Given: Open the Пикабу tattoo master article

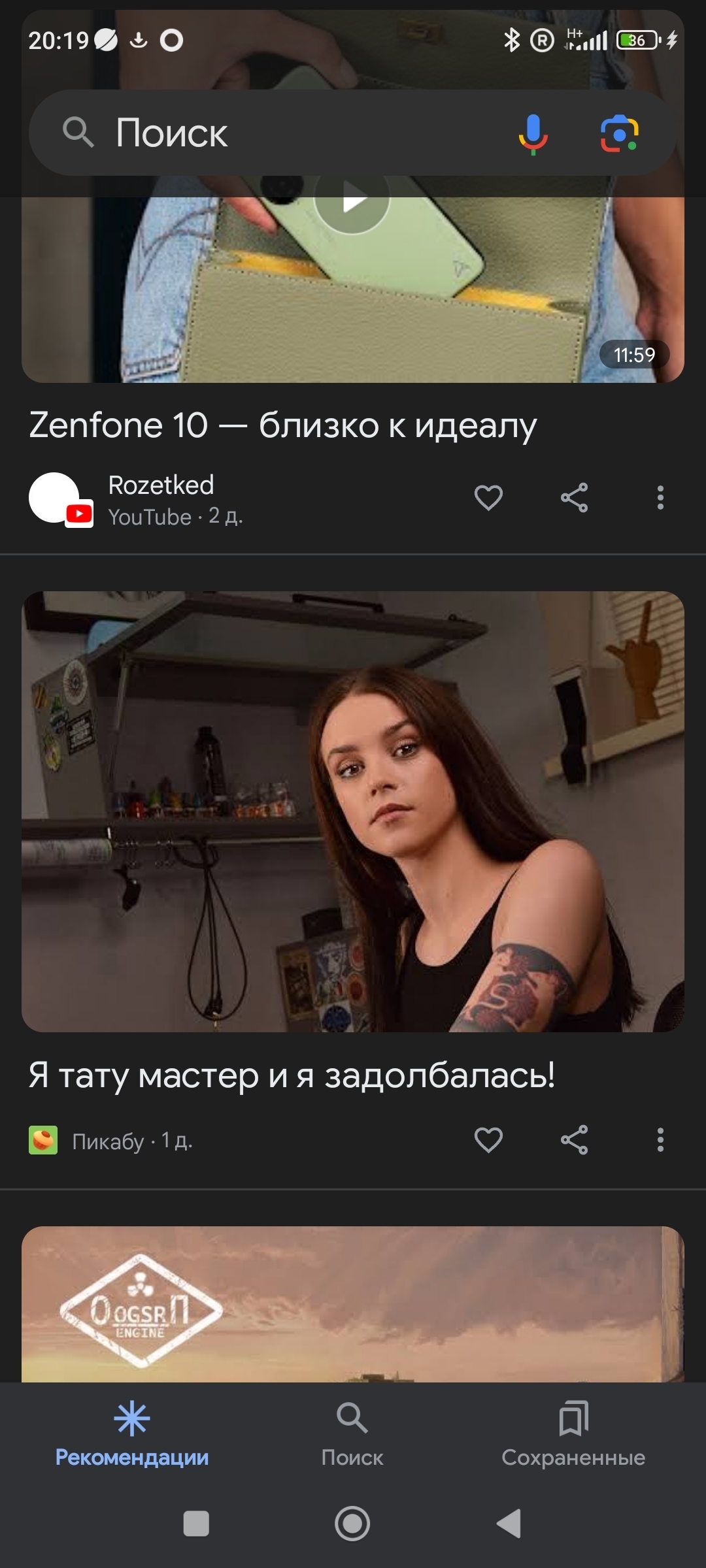Looking at the screenshot, I should click(x=292, y=1075).
